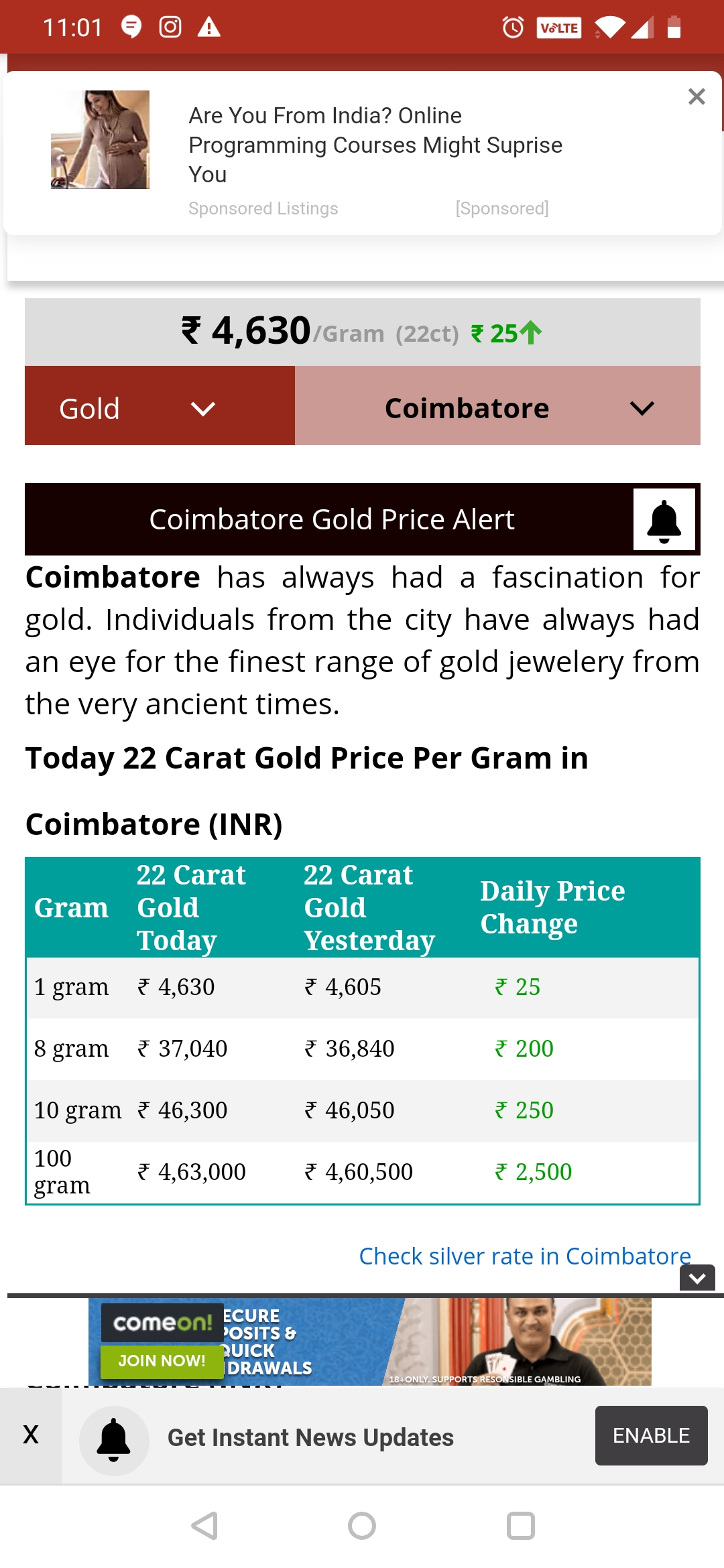Open Check silver rate in Coimbatore link

tap(525, 1256)
